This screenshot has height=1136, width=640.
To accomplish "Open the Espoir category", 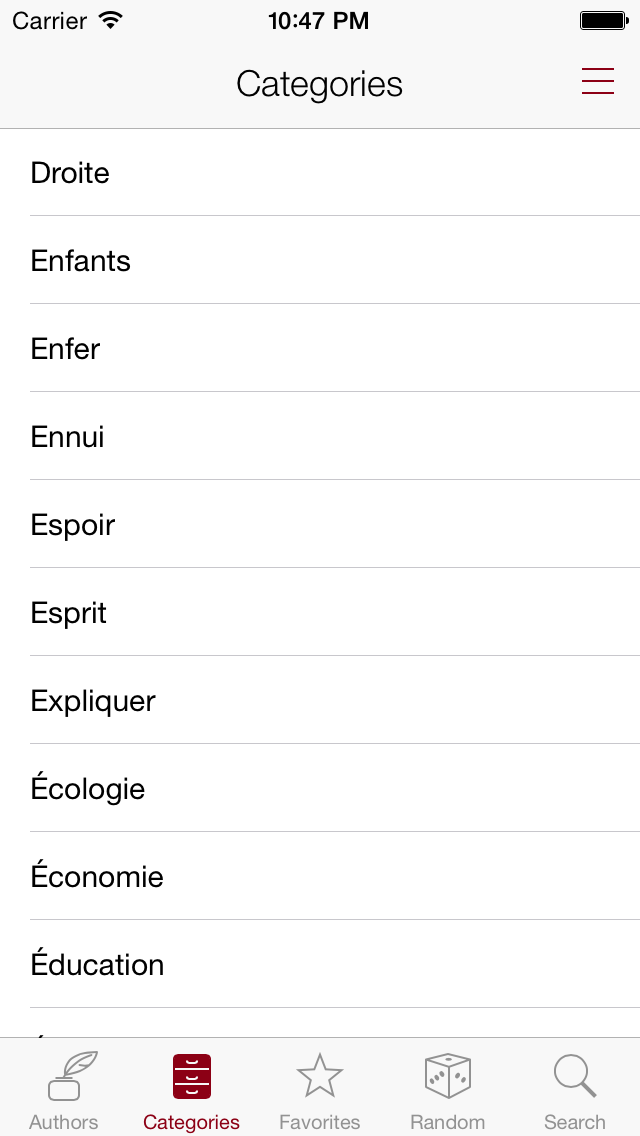I will point(320,525).
